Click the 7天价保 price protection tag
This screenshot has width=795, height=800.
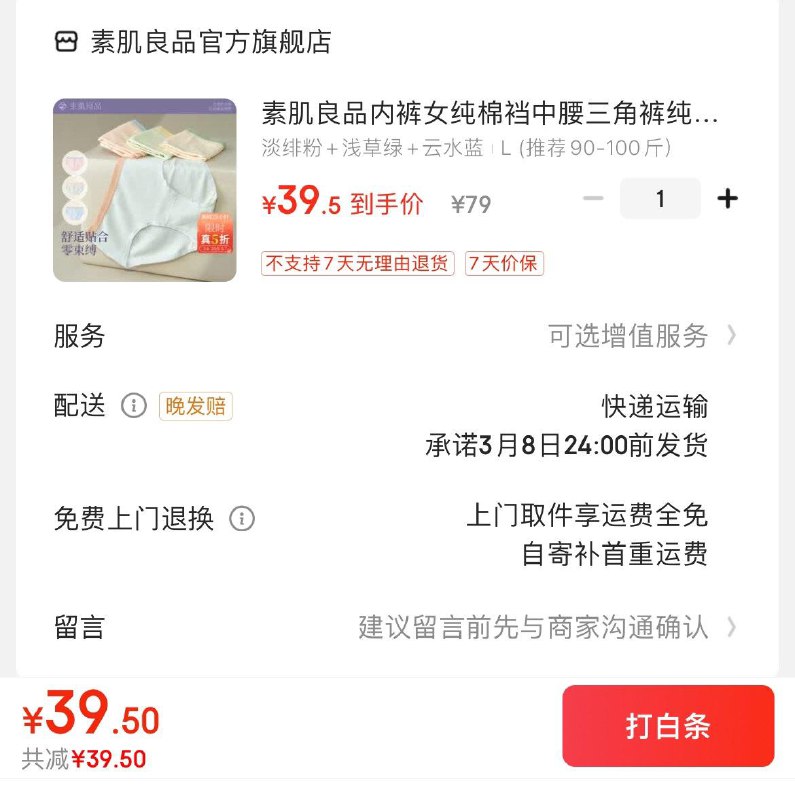coord(503,264)
